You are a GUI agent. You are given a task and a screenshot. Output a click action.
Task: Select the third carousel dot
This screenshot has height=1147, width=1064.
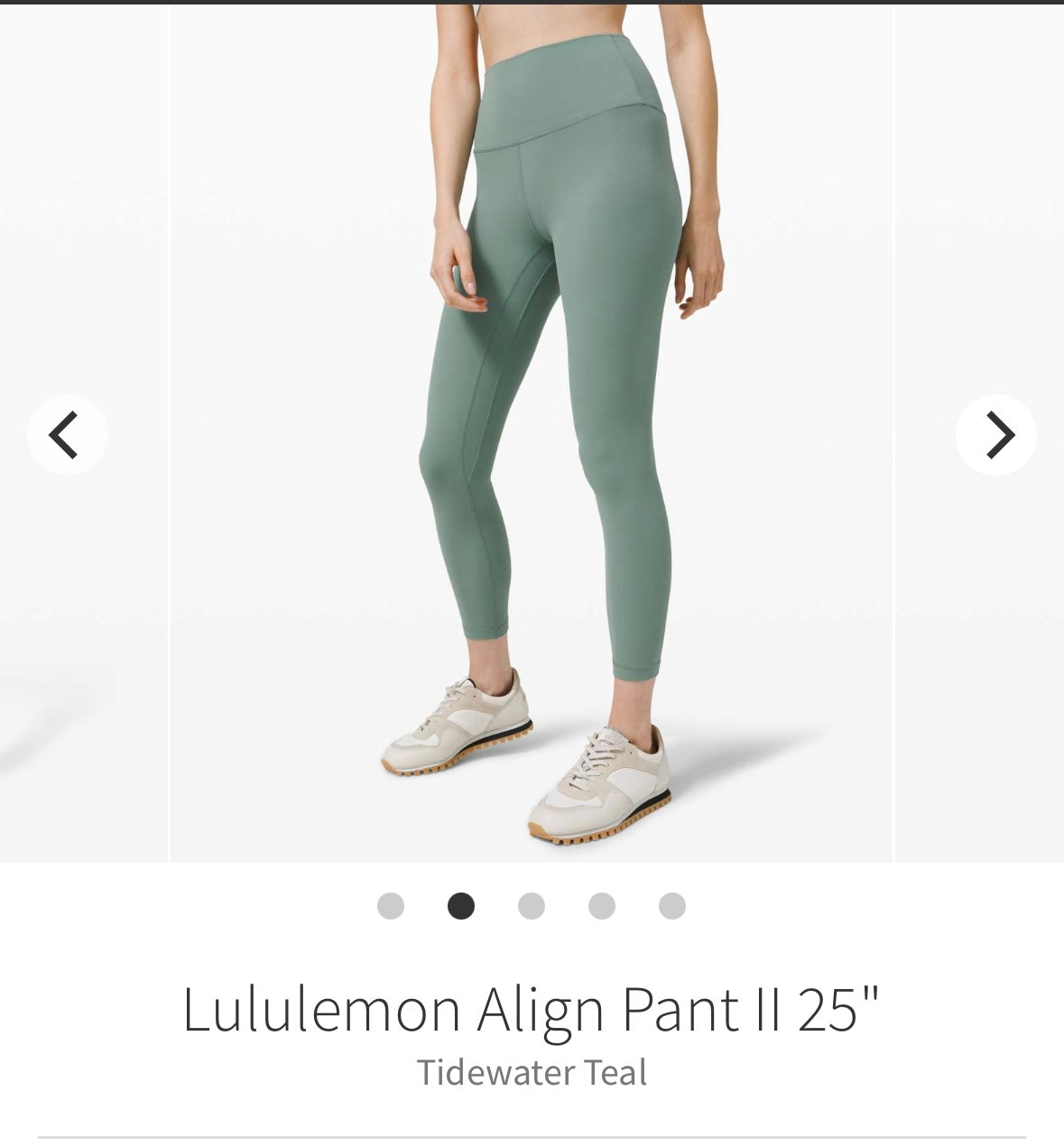point(532,905)
